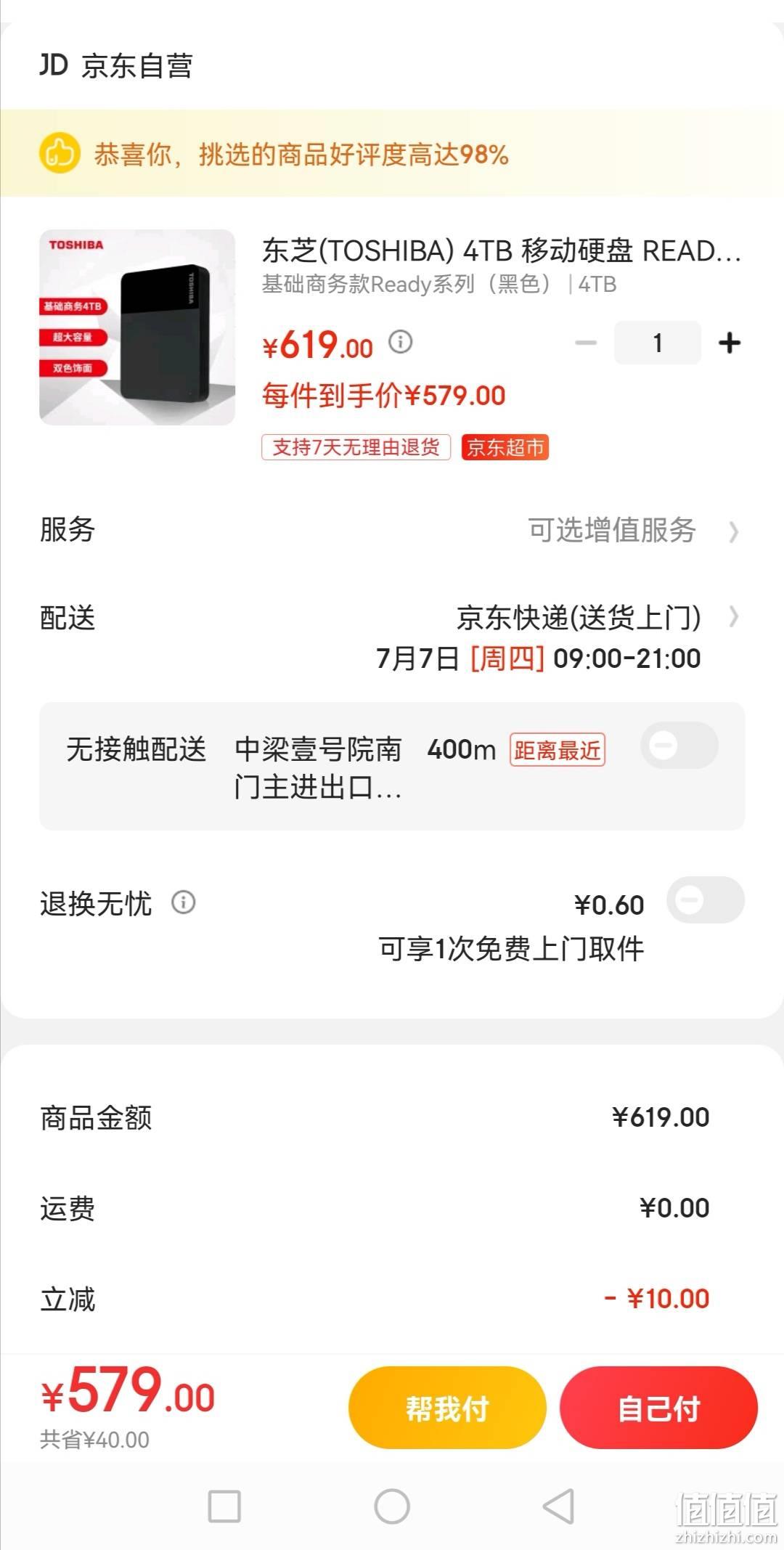Tap the info icon next to 退换无忧
The image size is (784, 1550).
coord(184,902)
